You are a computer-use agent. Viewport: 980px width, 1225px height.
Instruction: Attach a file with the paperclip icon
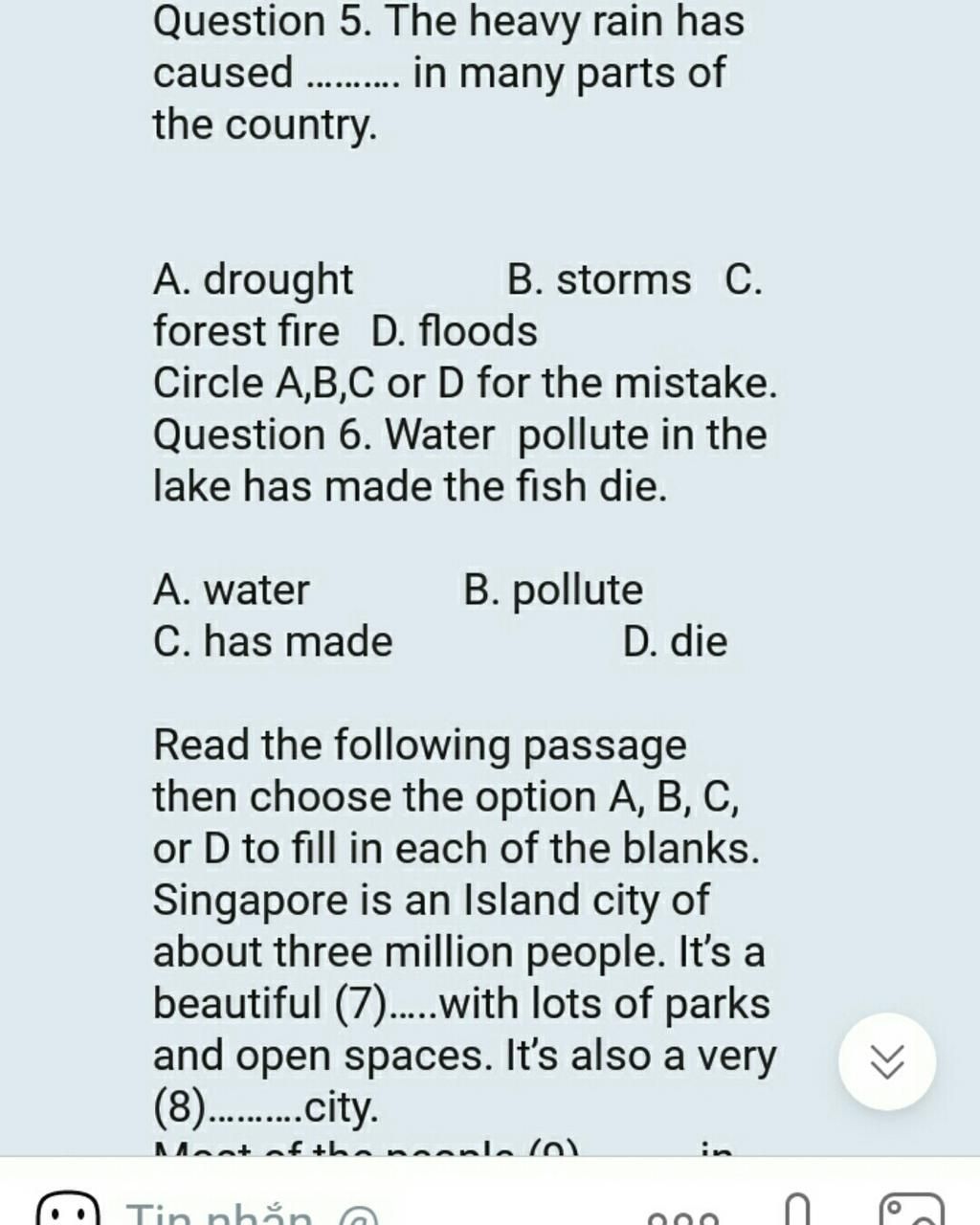(801, 1214)
